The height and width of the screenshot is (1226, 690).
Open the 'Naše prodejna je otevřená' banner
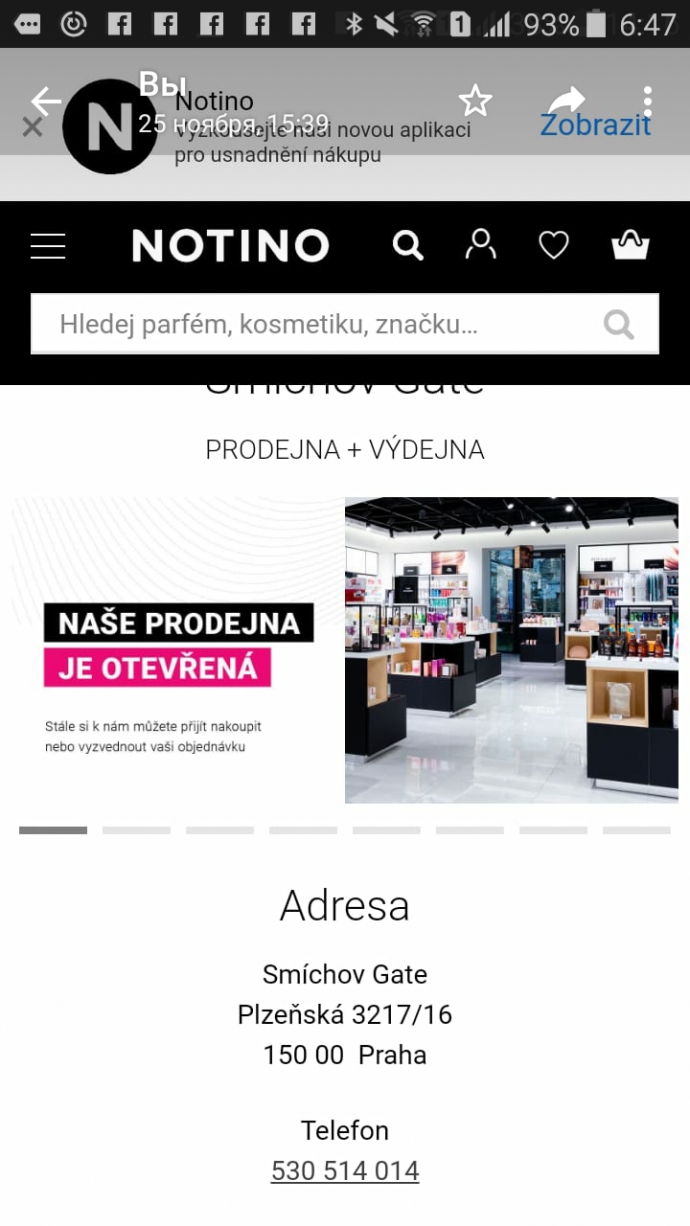tap(178, 650)
